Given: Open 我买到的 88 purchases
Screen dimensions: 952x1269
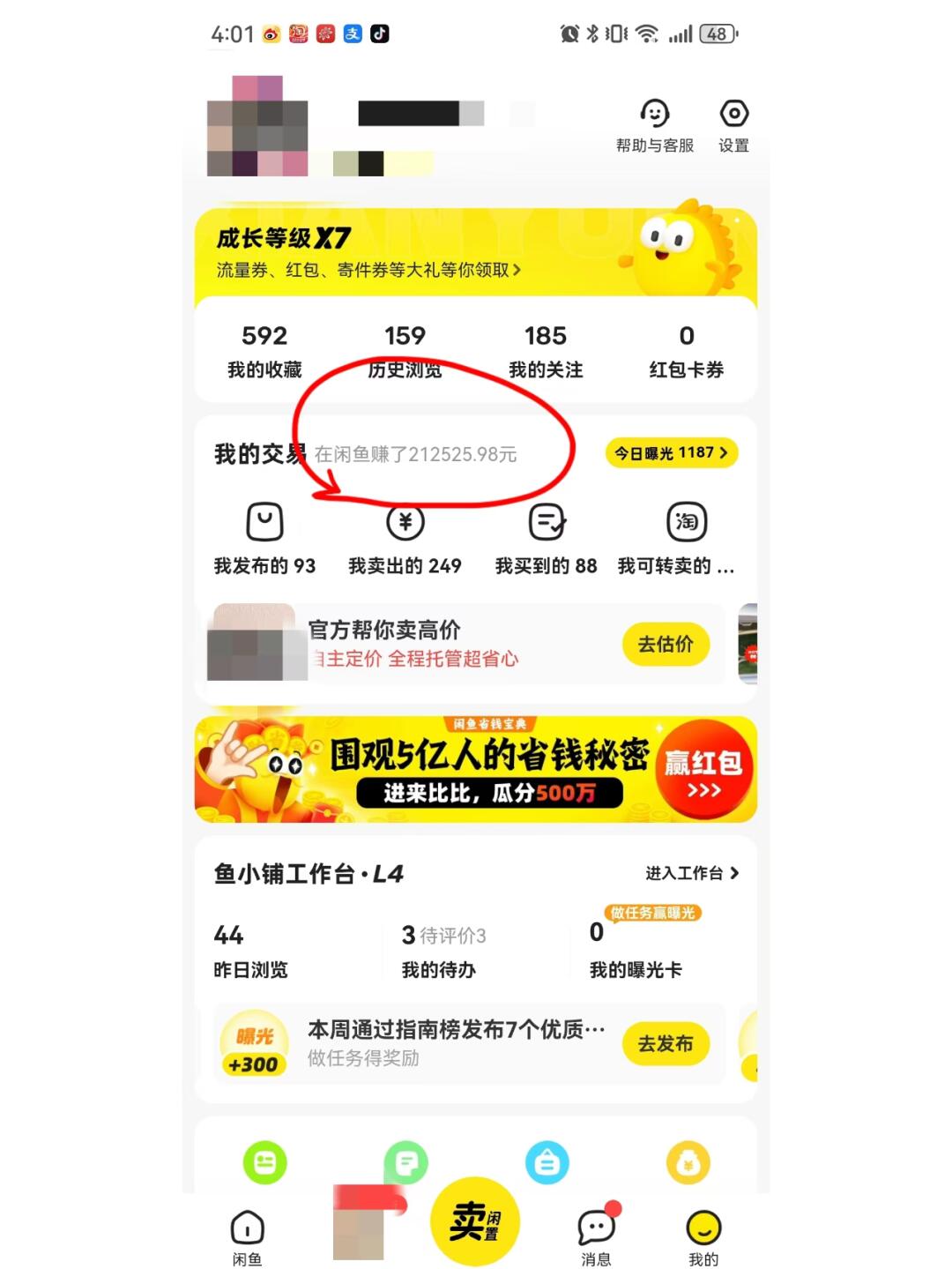Looking at the screenshot, I should pos(546,538).
